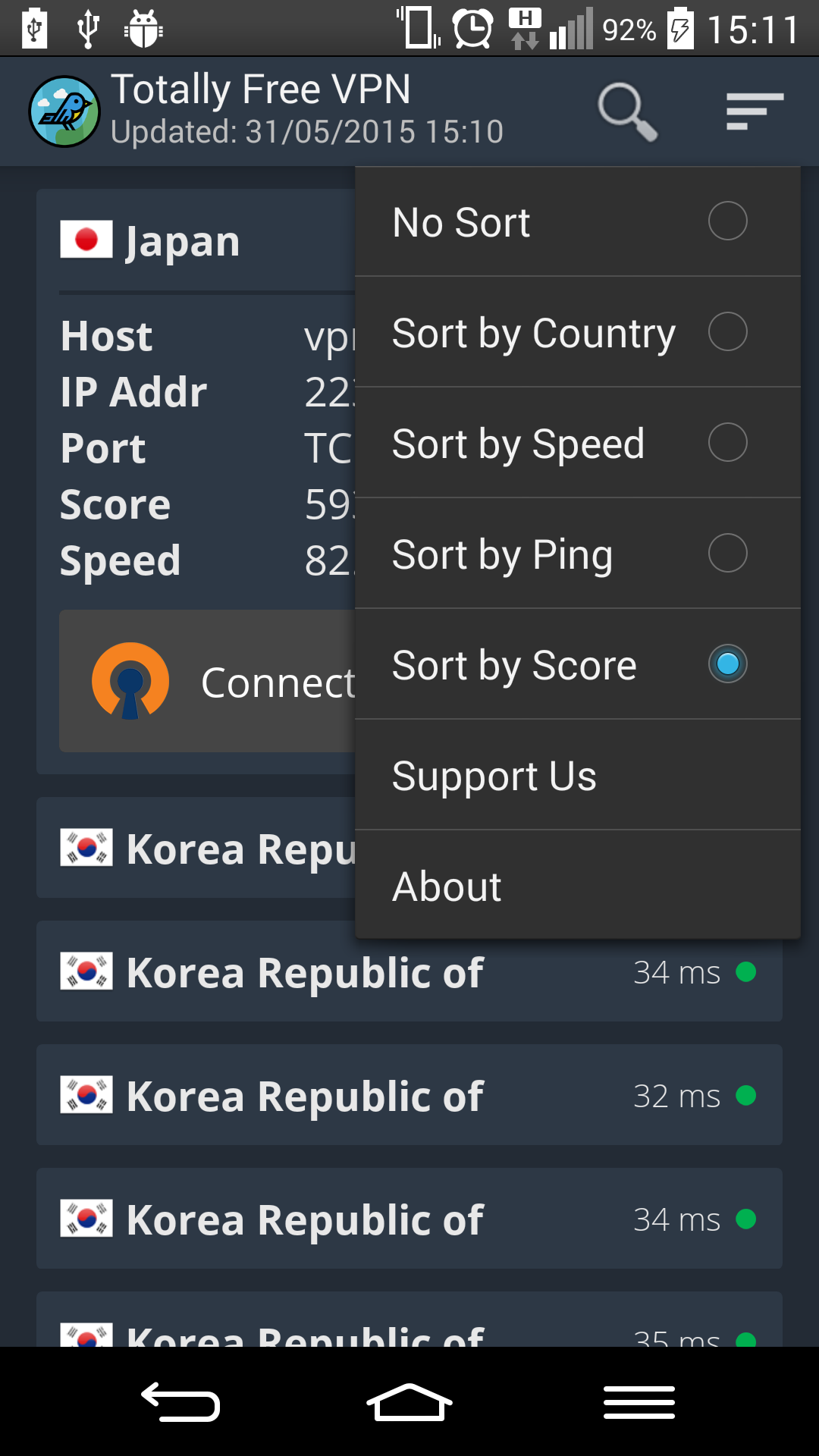Click the Korea flag next to the 32 ms server

86,1094
